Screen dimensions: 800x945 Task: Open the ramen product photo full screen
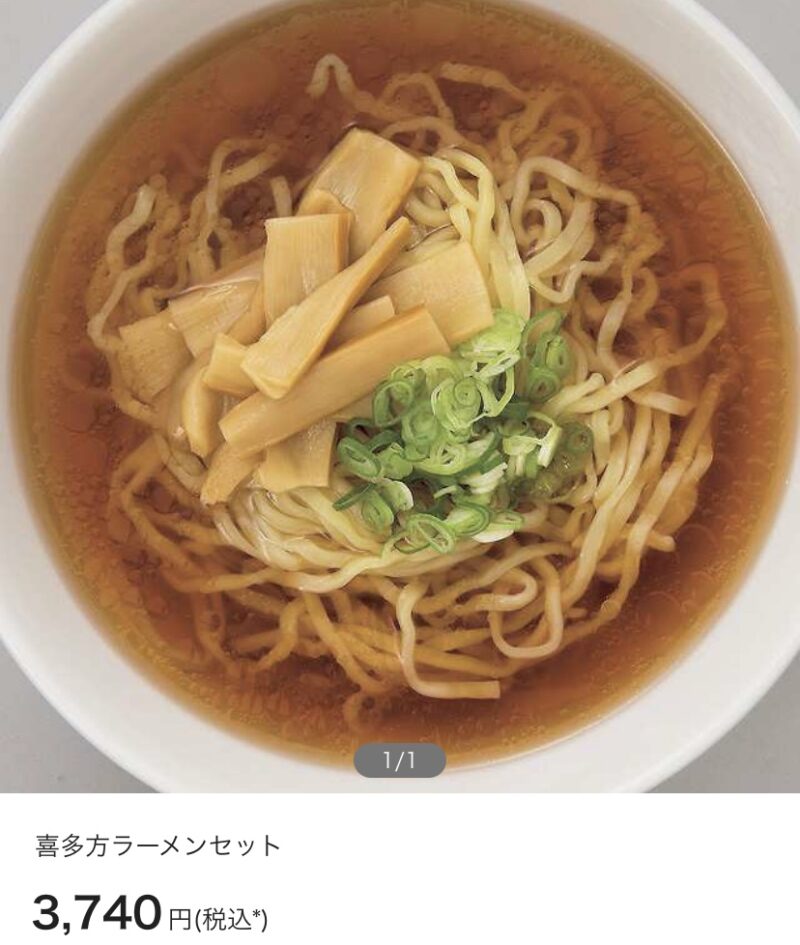click(x=400, y=390)
